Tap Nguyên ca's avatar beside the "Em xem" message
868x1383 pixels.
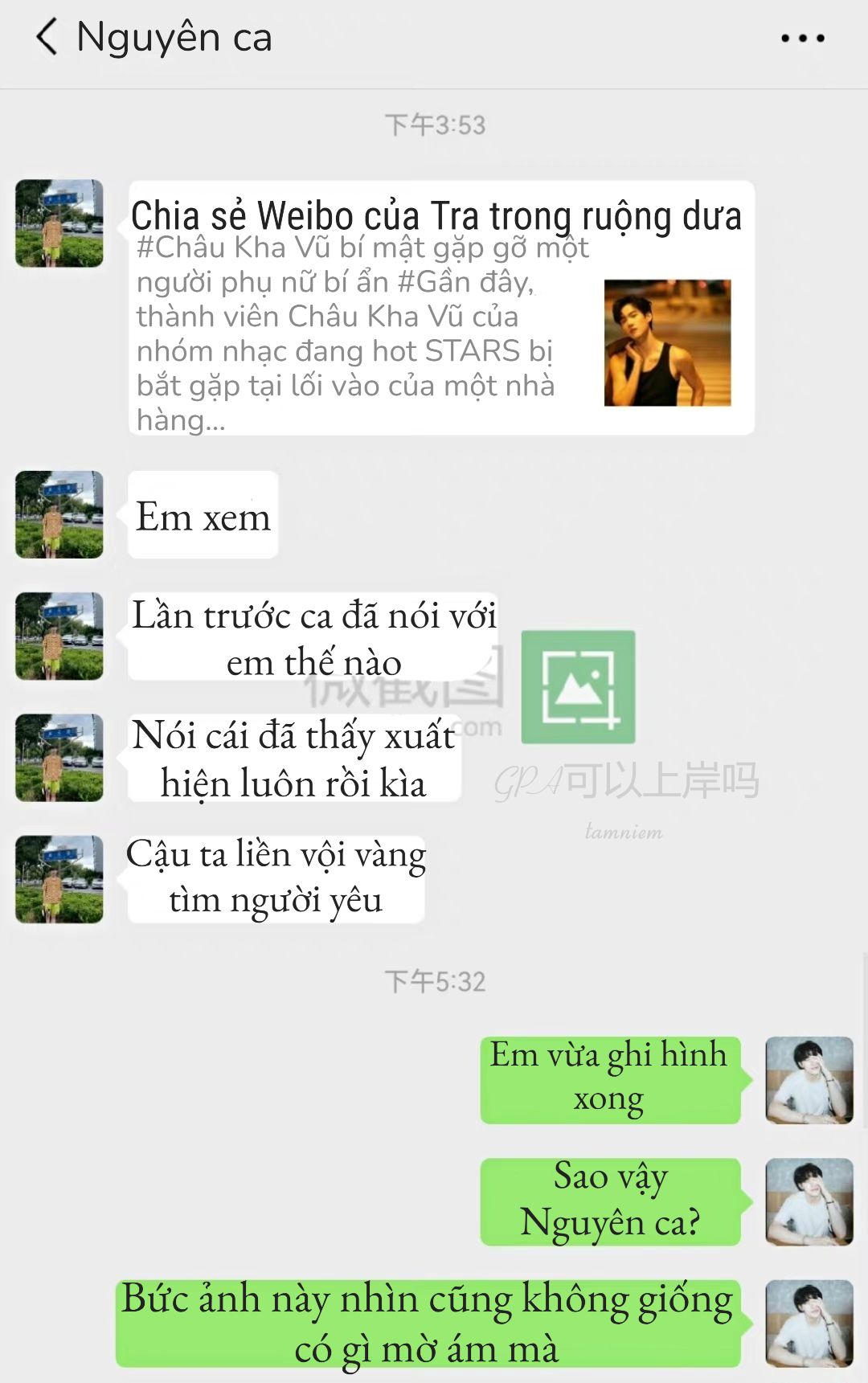[x=59, y=514]
